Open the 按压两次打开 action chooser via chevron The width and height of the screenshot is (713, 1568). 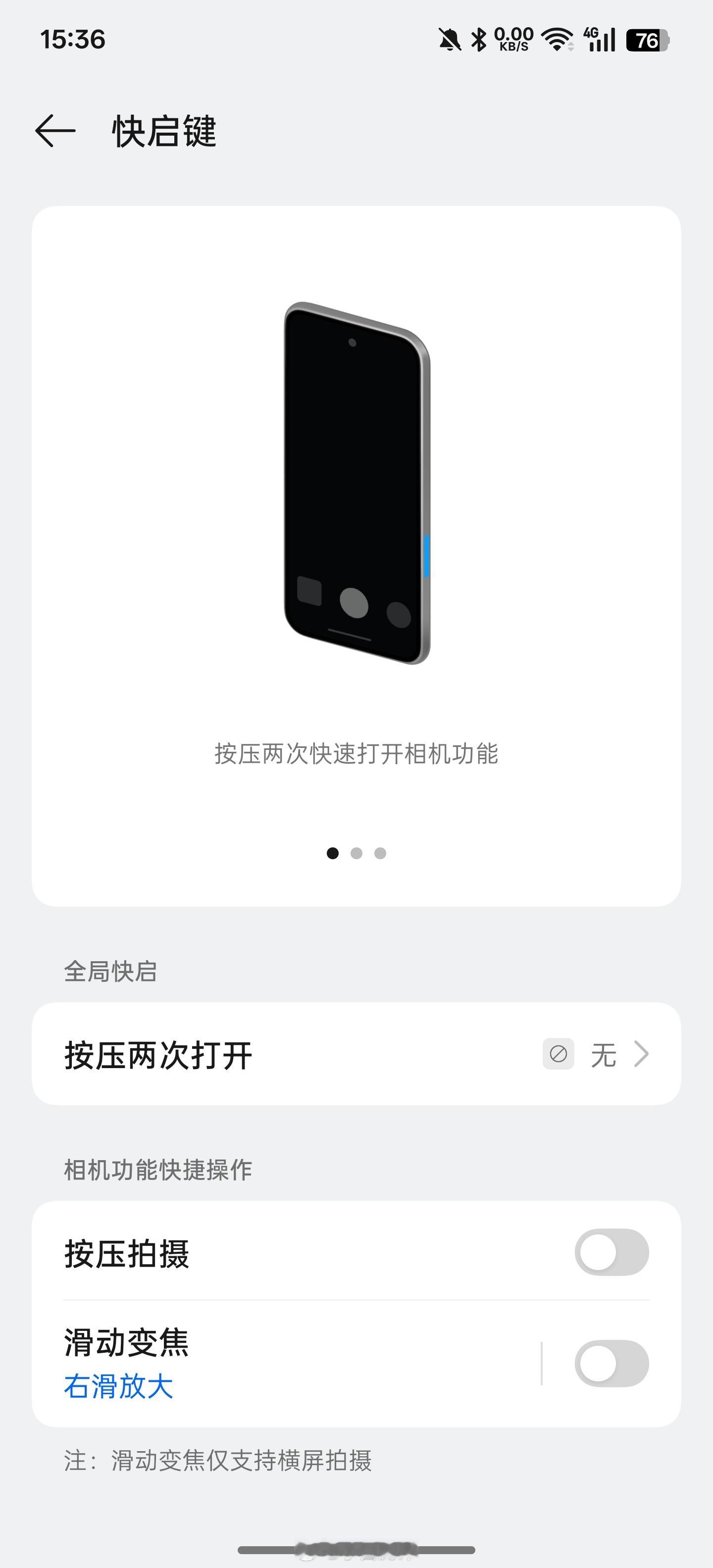643,1053
